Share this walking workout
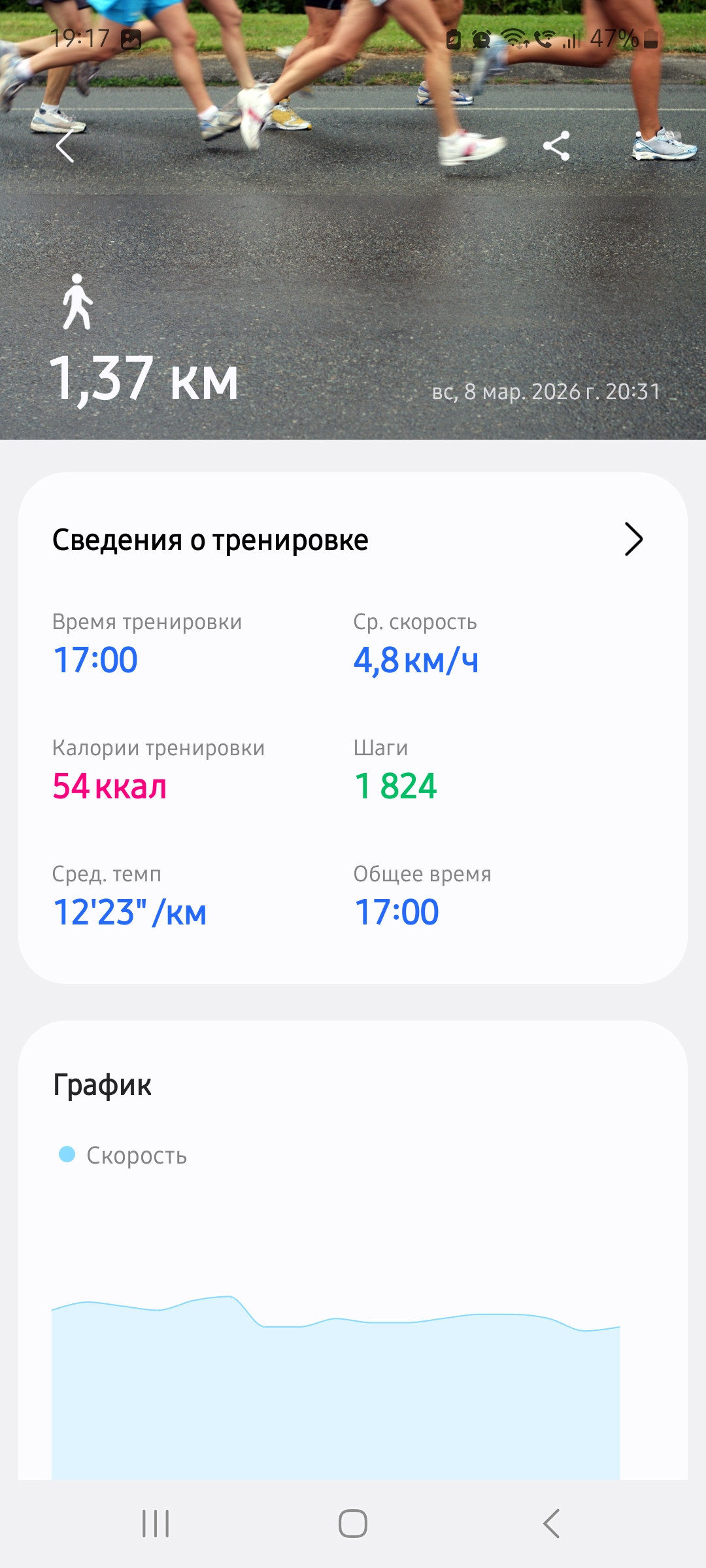This screenshot has height=1568, width=706. click(556, 146)
